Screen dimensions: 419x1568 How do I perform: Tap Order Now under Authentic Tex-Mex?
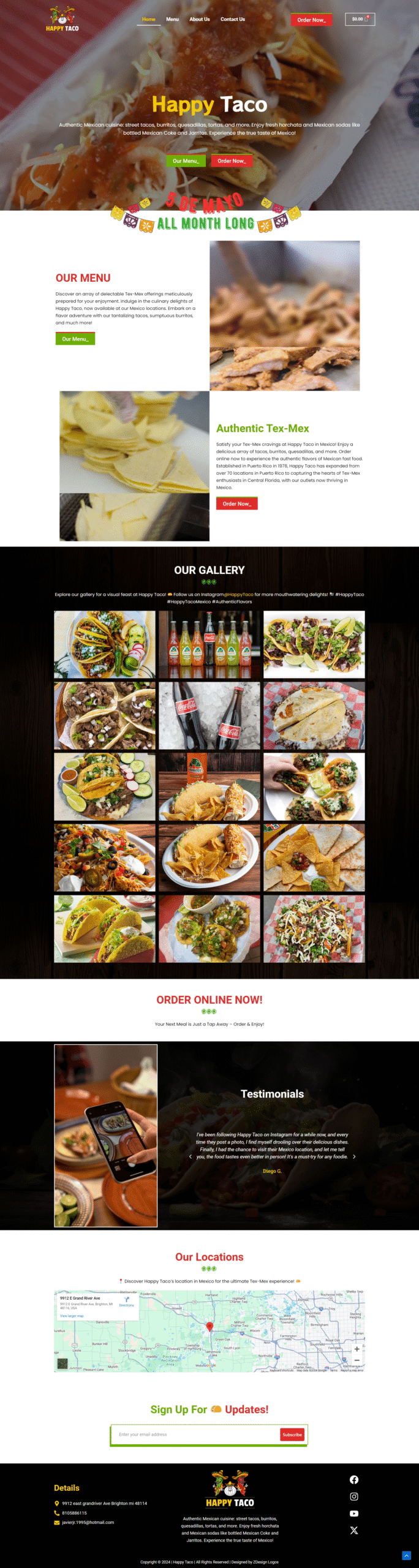tap(236, 503)
